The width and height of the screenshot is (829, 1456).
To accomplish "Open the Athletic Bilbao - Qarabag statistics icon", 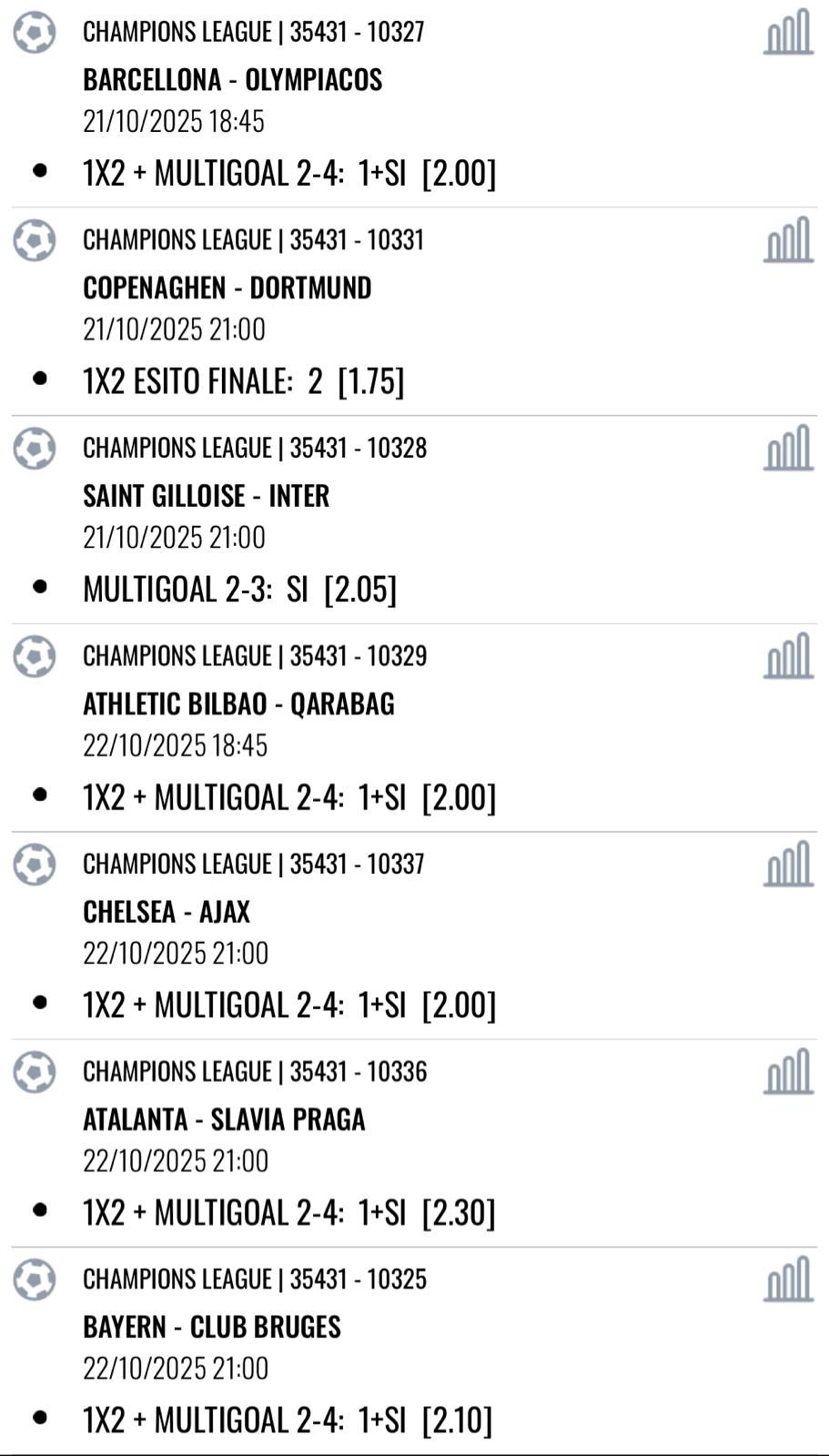I will 788,656.
